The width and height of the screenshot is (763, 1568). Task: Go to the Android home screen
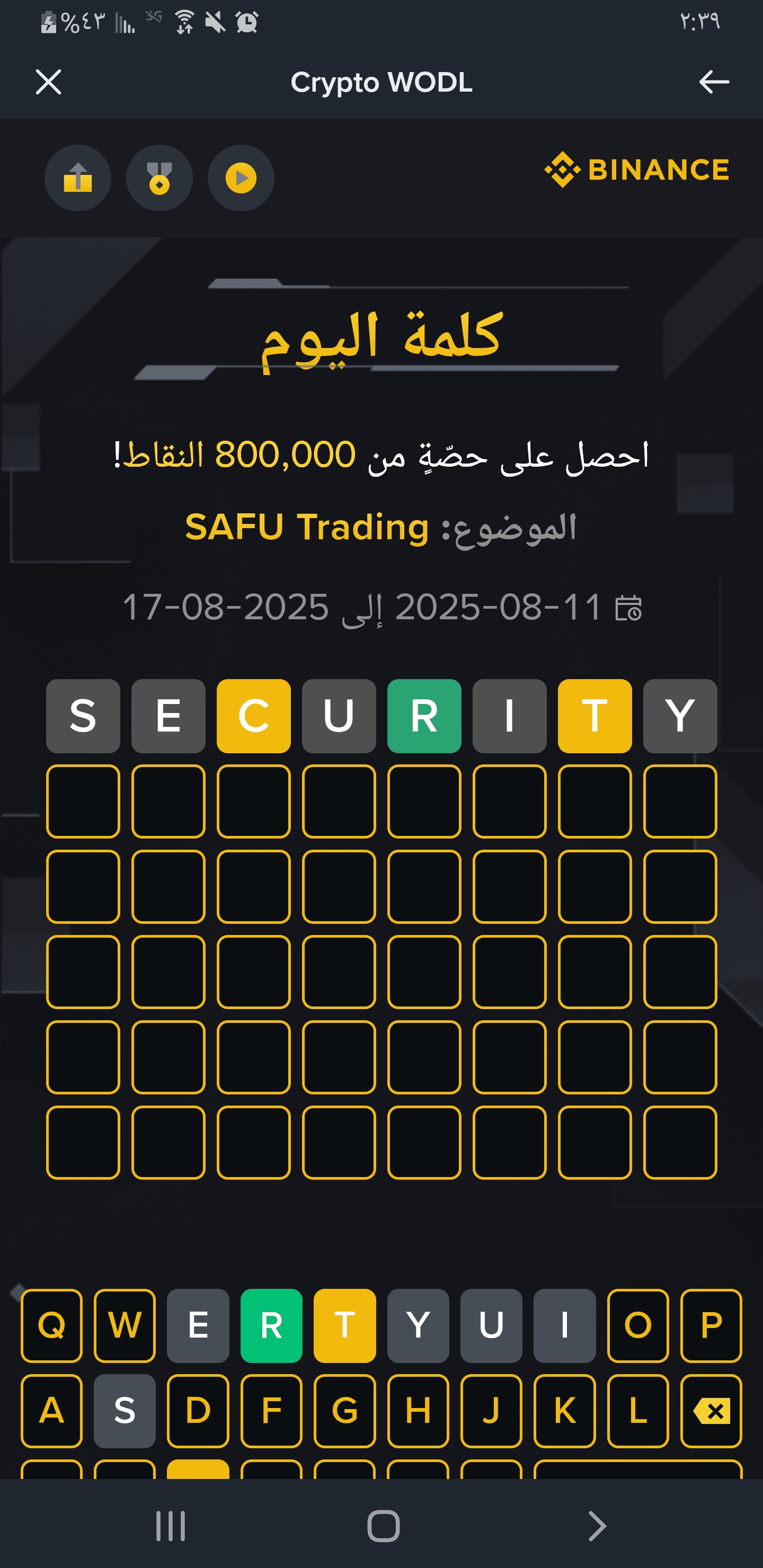click(384, 1526)
